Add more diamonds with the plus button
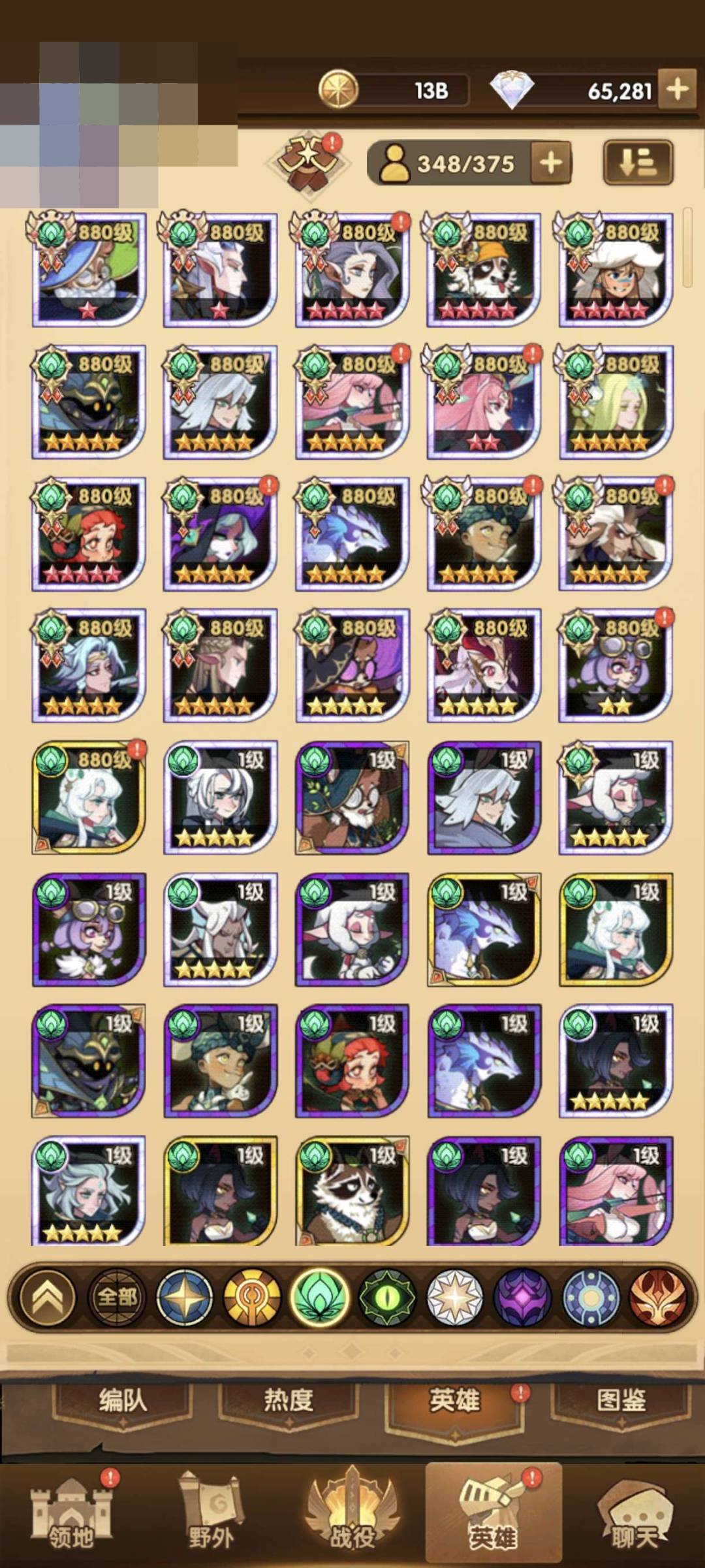This screenshot has width=705, height=1568. click(678, 89)
